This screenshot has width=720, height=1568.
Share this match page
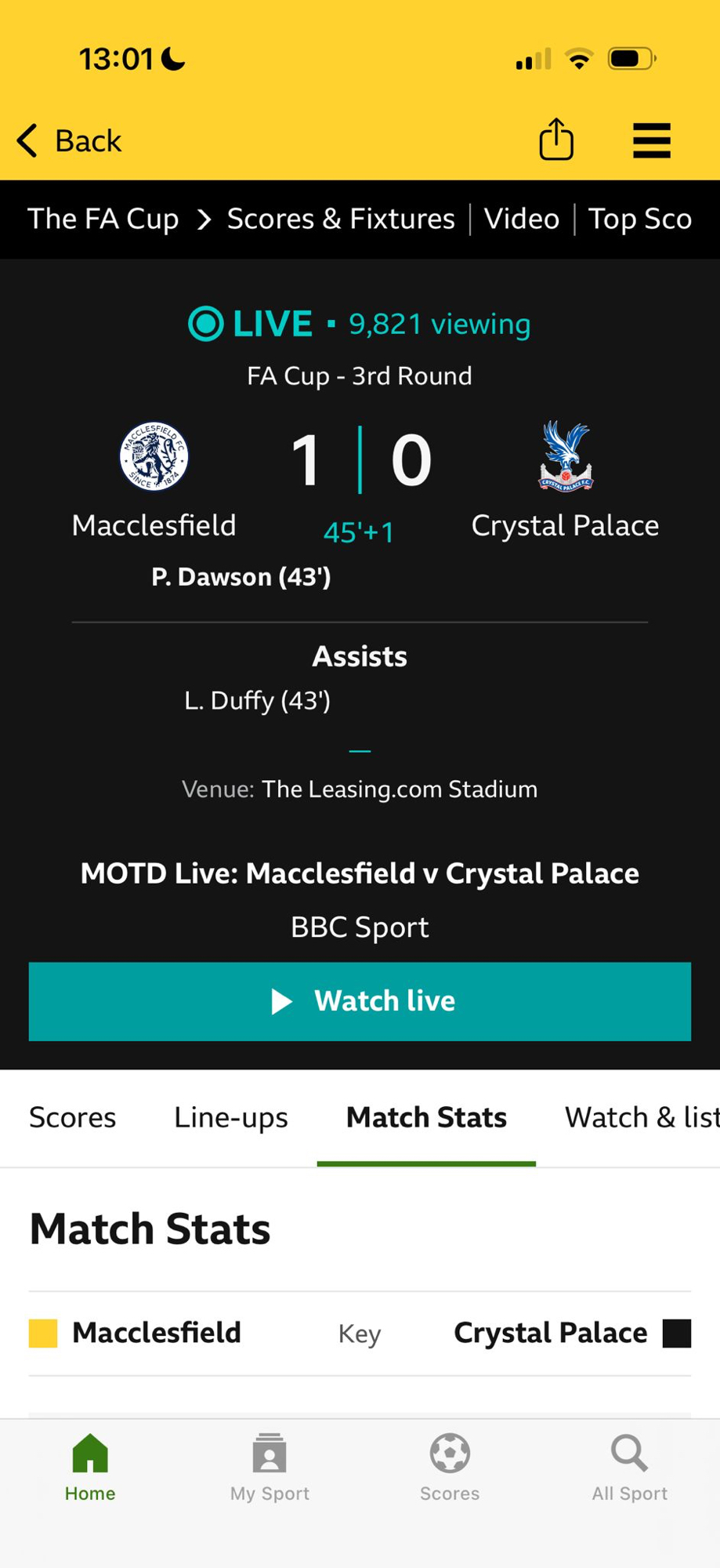coord(556,140)
